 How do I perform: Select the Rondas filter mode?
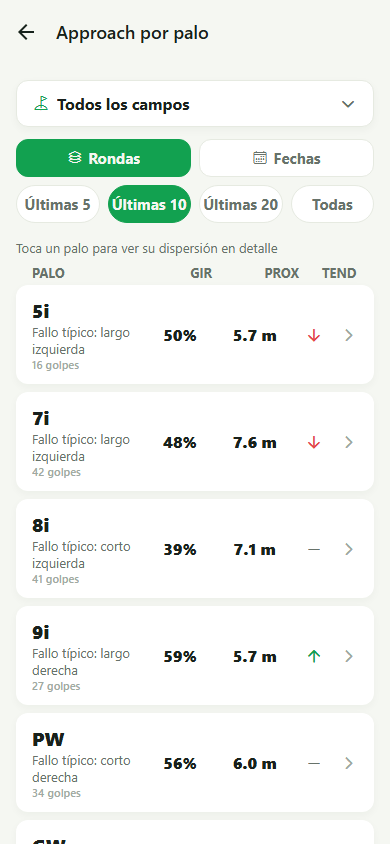click(x=104, y=158)
